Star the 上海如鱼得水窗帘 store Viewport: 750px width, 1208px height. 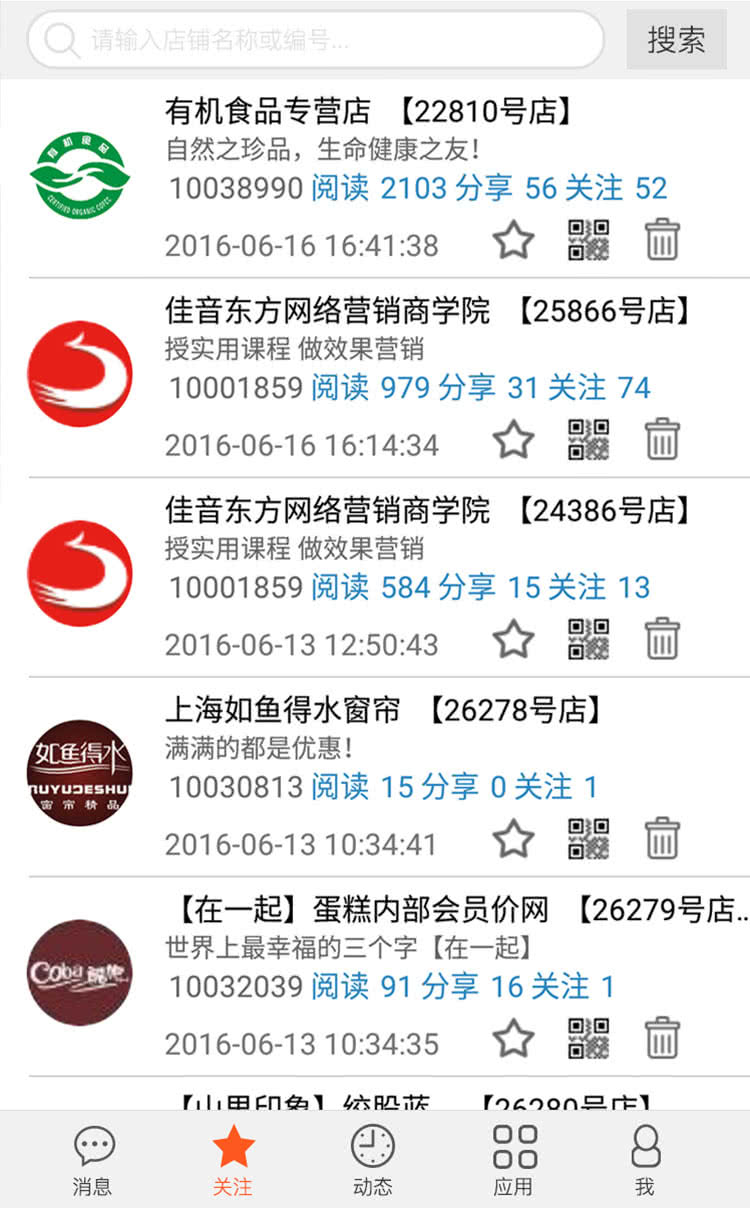pos(514,839)
